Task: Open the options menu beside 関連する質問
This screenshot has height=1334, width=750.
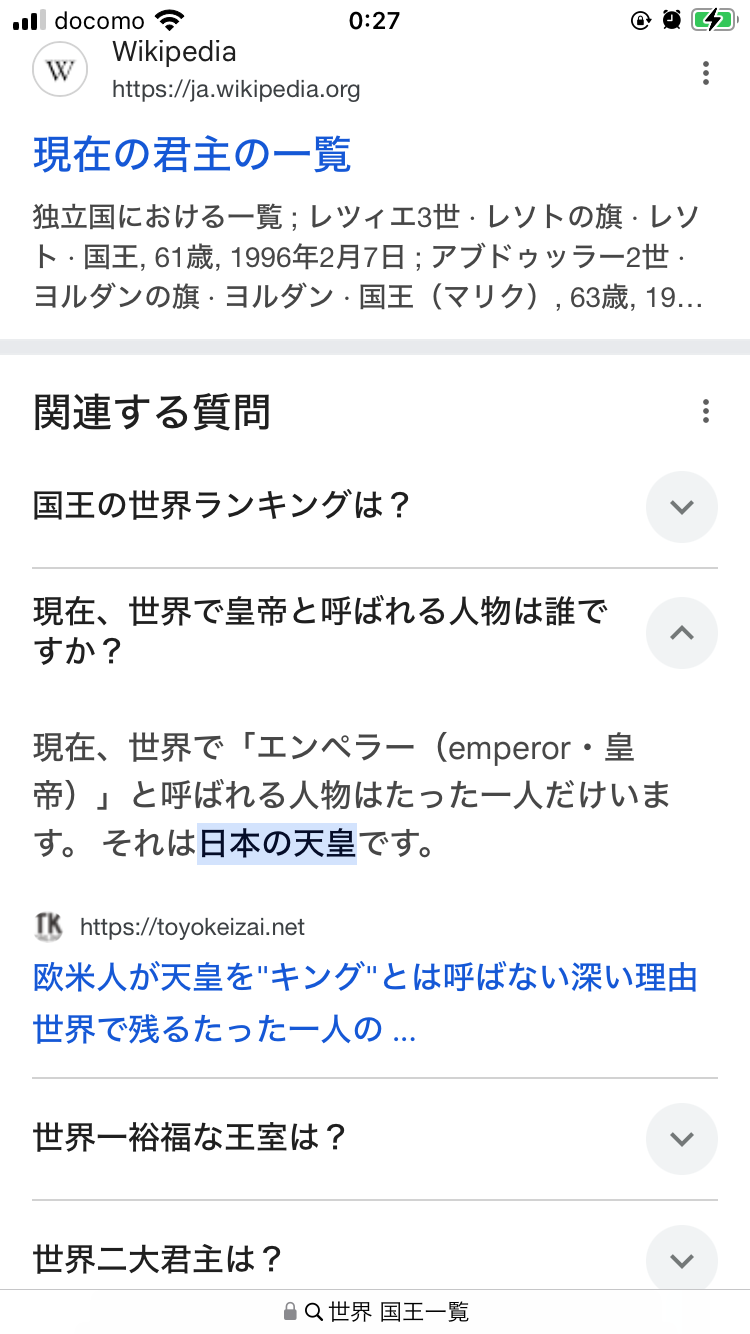Action: point(706,411)
